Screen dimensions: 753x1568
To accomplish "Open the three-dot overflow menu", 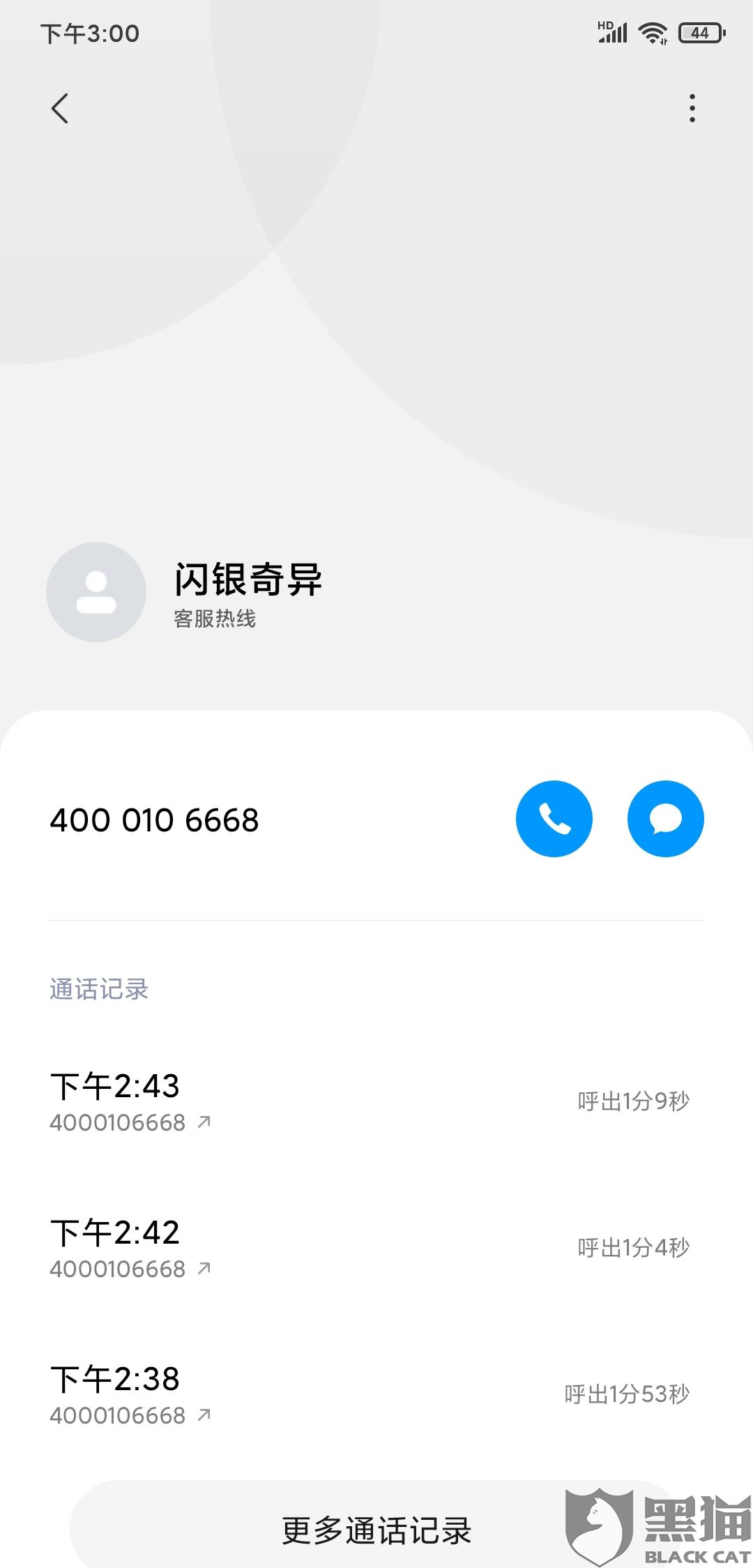I will click(692, 109).
